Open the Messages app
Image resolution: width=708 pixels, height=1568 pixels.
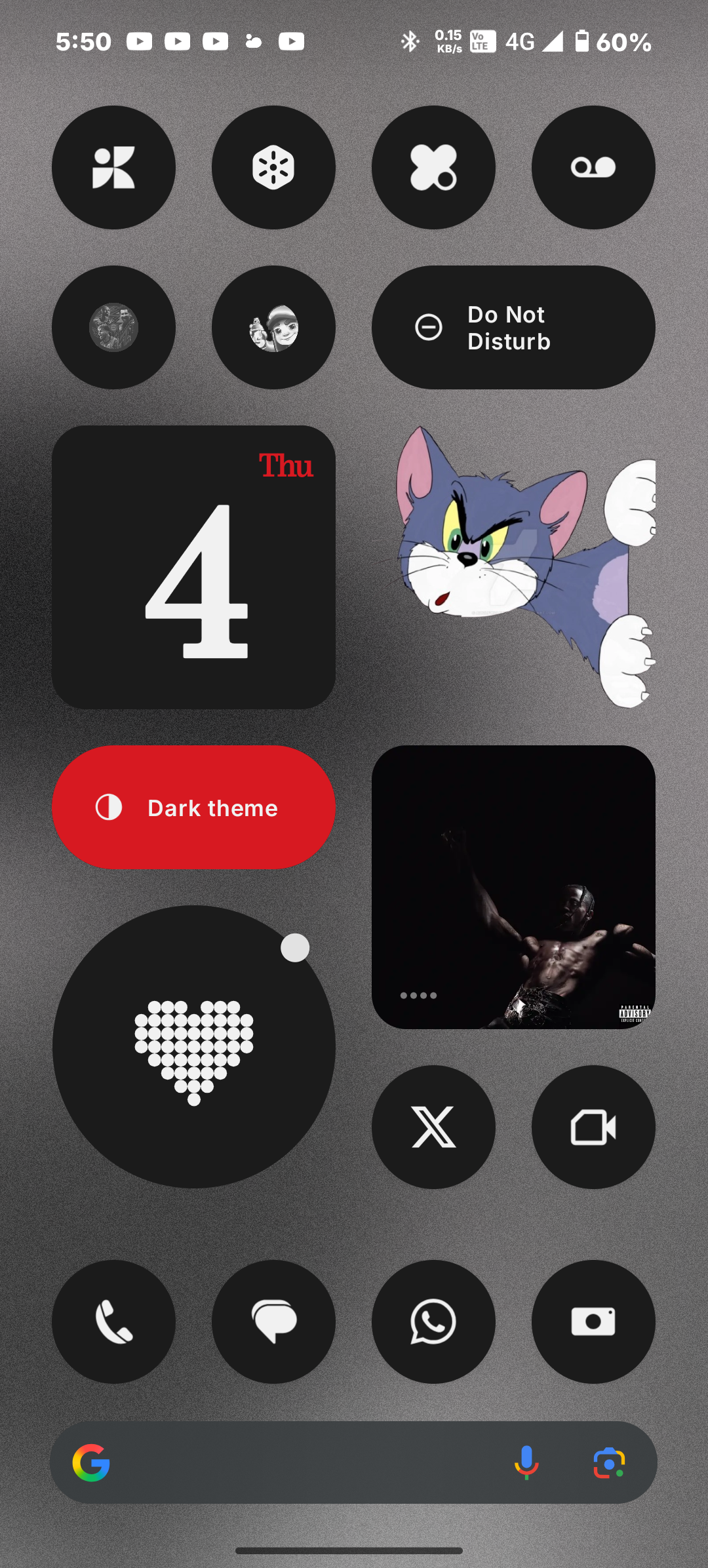click(273, 1322)
